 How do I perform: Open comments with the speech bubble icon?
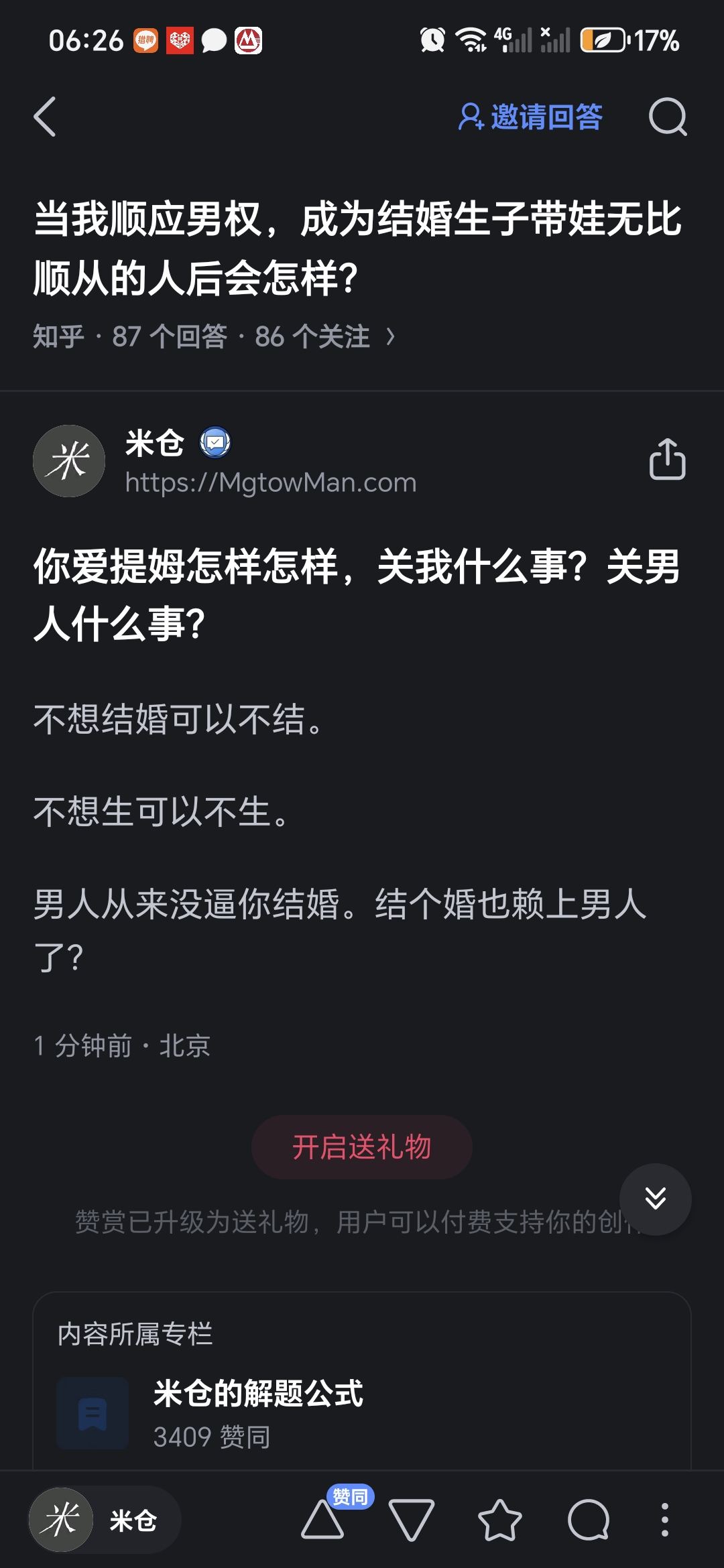click(x=588, y=1520)
